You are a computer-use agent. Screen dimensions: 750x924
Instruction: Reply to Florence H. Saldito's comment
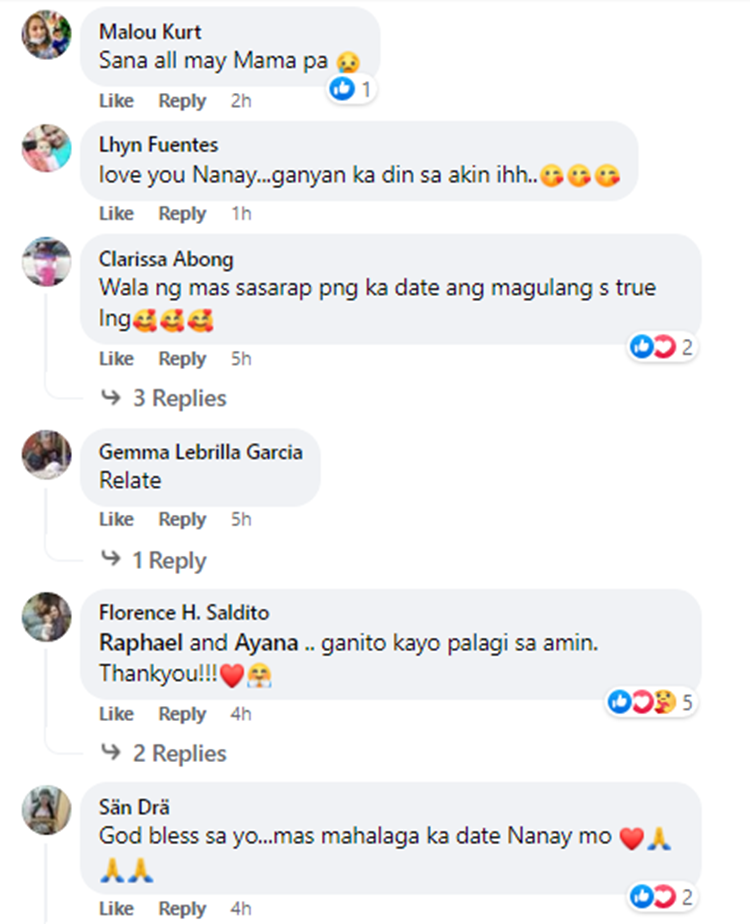click(x=182, y=714)
